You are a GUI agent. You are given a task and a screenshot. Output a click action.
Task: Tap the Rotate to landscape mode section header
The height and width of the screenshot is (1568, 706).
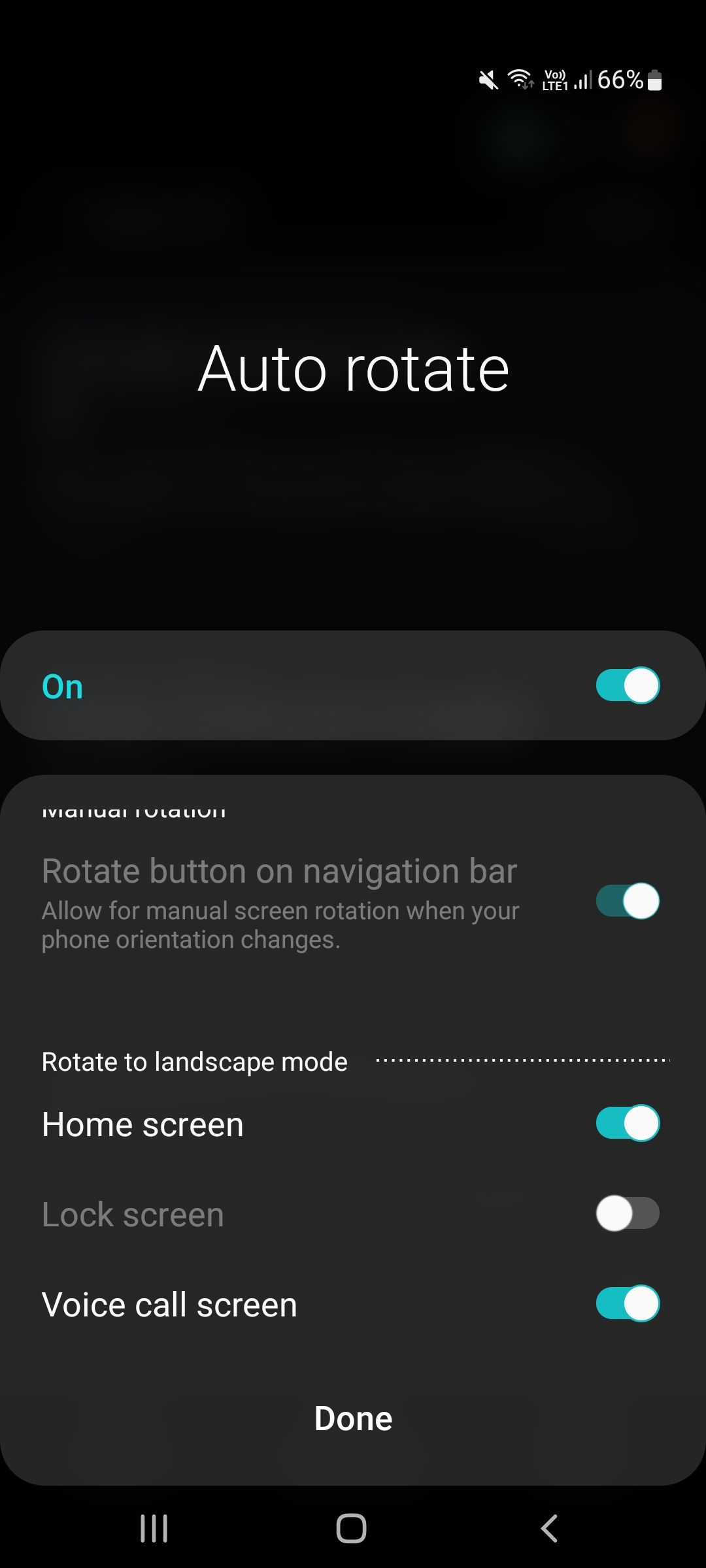pyautogui.click(x=193, y=1062)
